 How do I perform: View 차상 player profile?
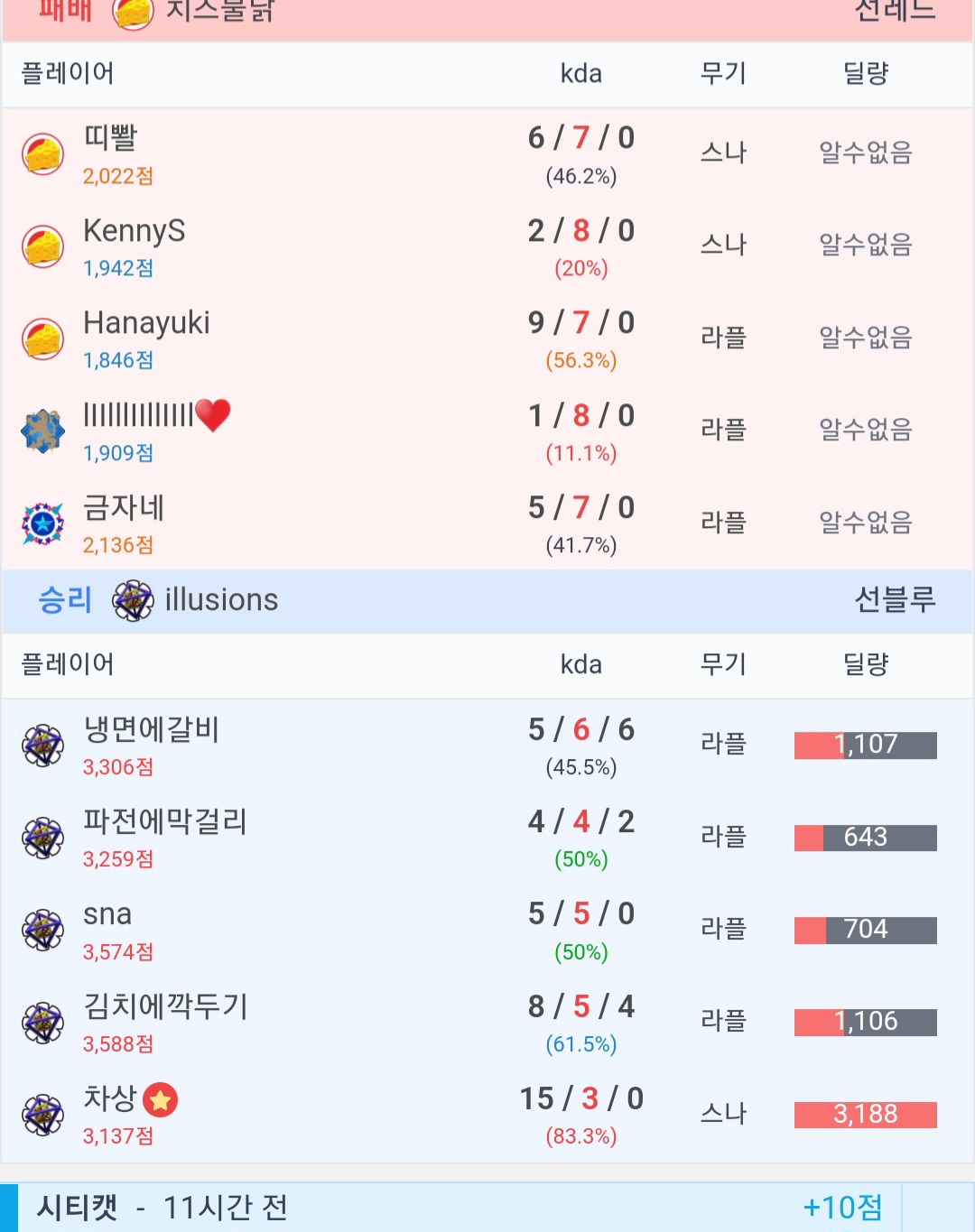110,1098
